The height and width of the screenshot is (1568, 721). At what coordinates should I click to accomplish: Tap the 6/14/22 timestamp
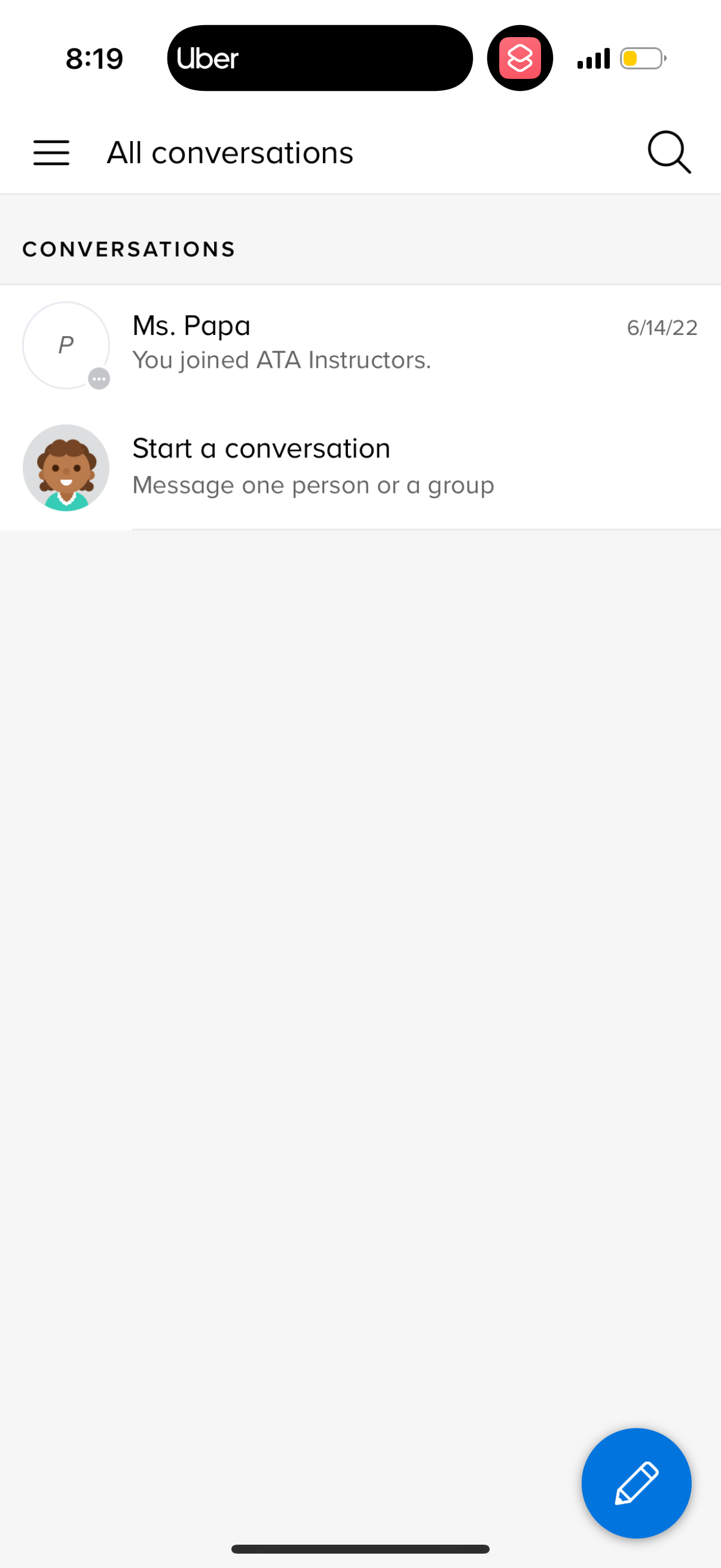coord(661,328)
